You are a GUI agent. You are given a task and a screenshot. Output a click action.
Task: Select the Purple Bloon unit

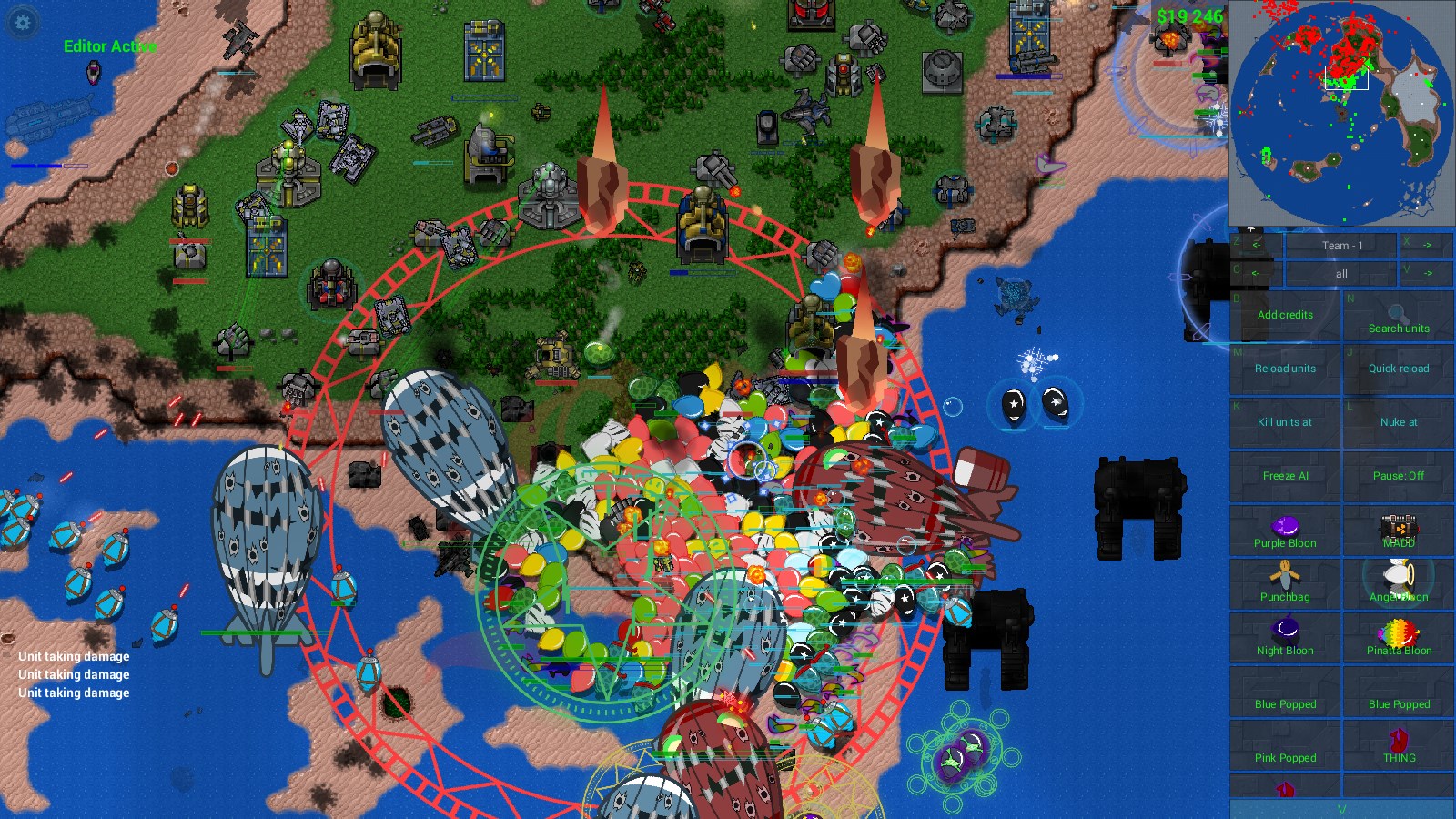coord(1285,531)
